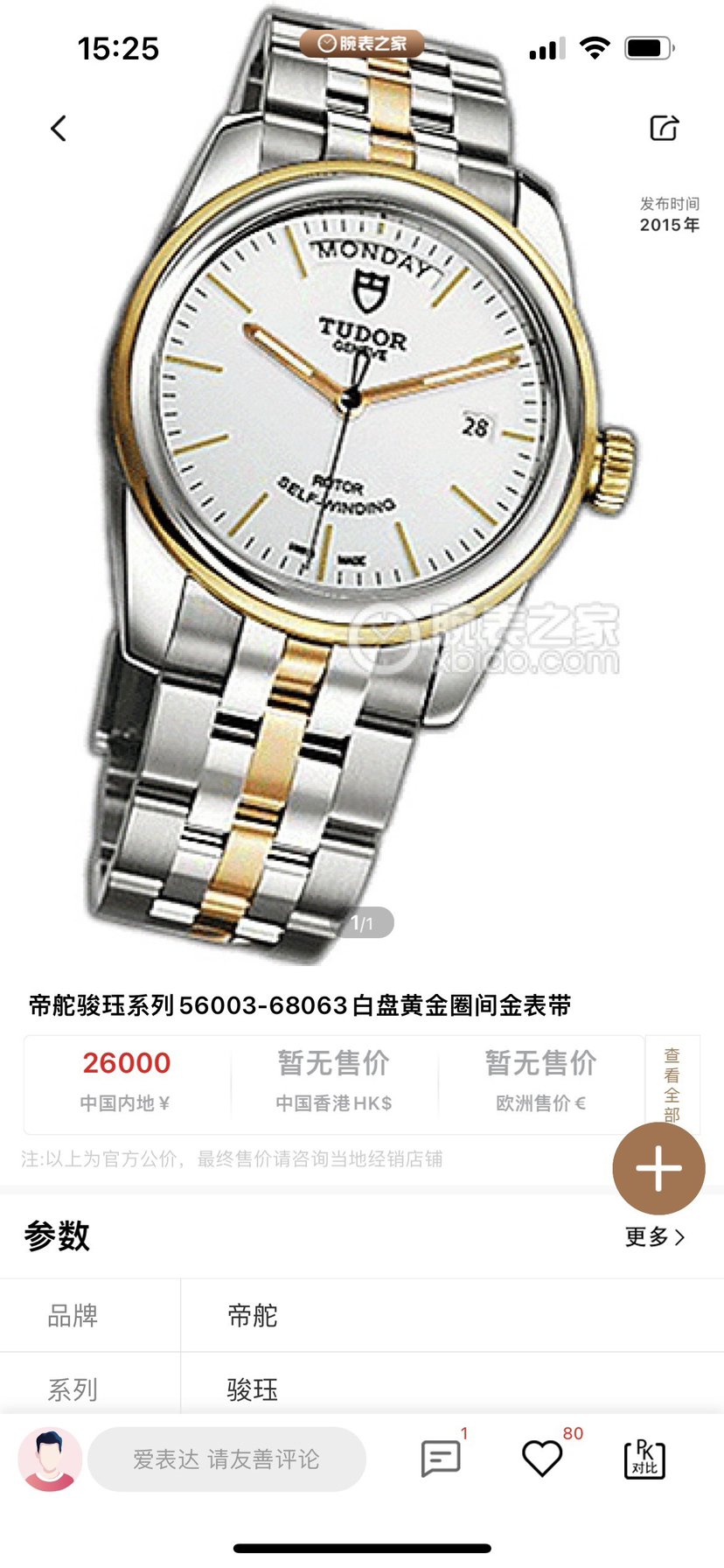This screenshot has height=1568, width=724.
Task: Open the comments icon
Action: pos(441,1459)
